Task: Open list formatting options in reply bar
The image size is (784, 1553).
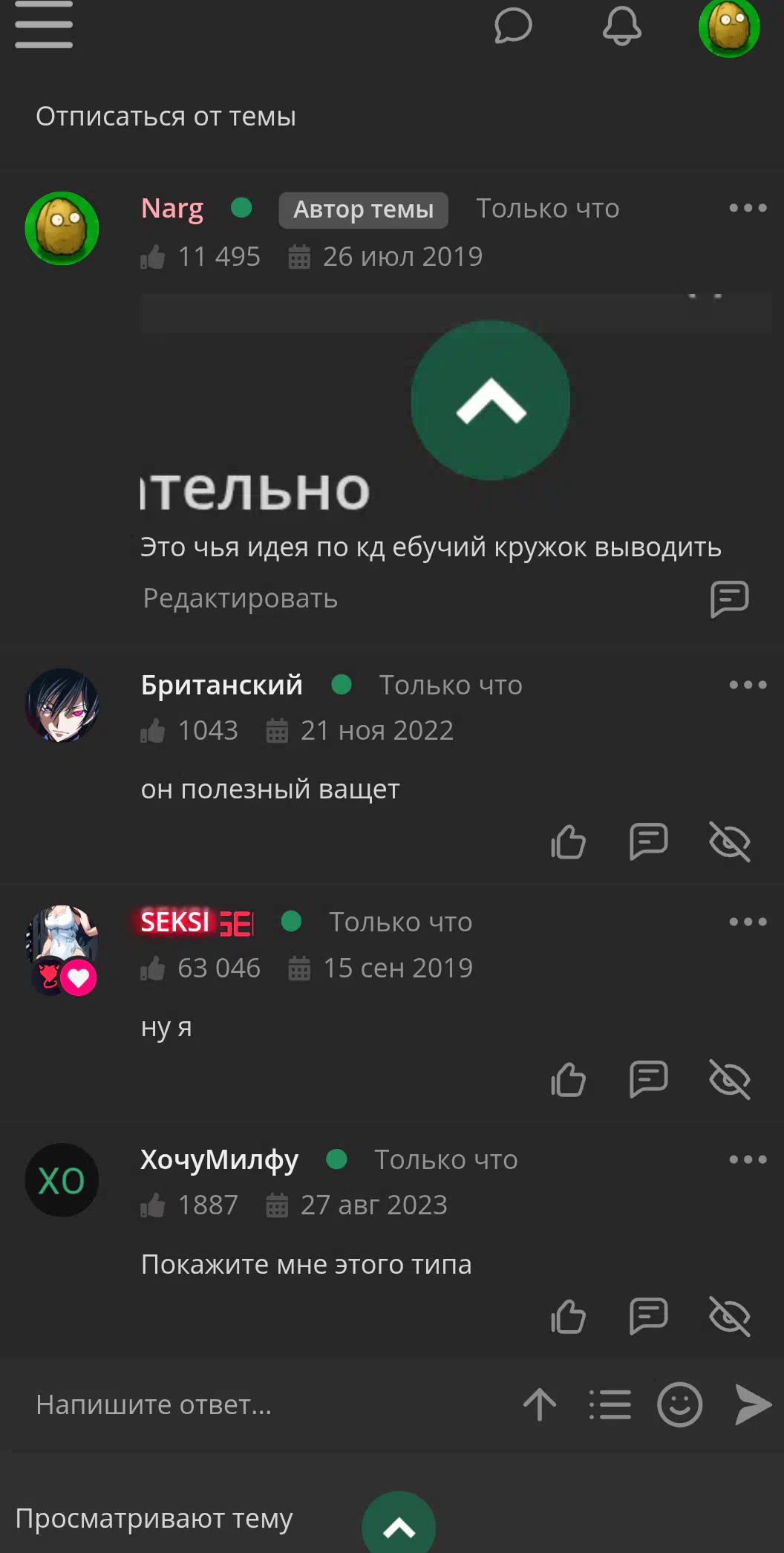Action: tap(610, 1404)
